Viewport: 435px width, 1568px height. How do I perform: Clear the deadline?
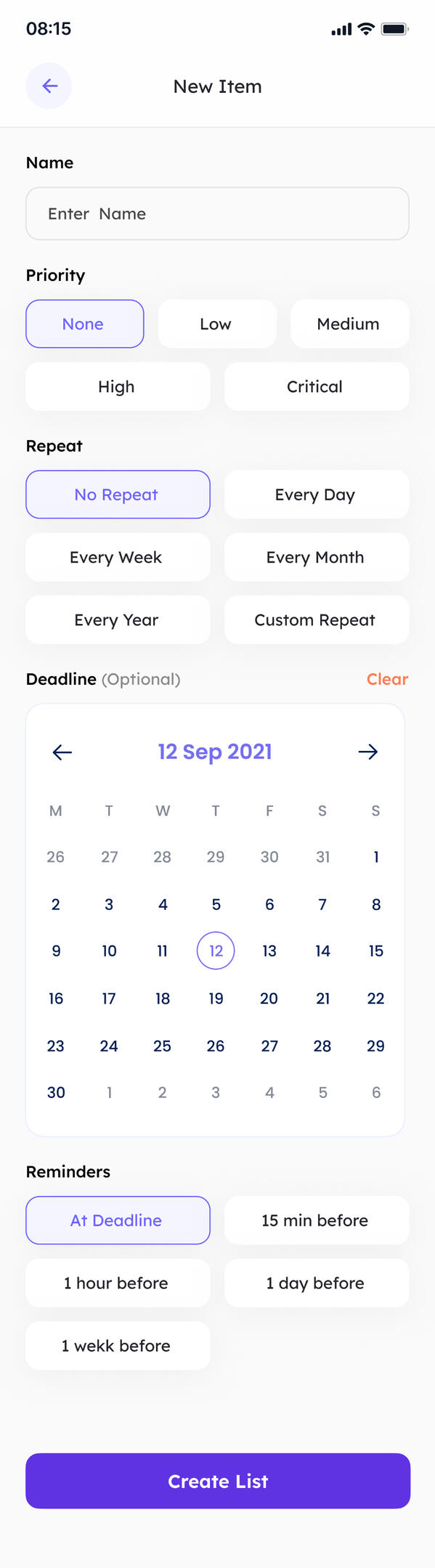click(x=387, y=679)
